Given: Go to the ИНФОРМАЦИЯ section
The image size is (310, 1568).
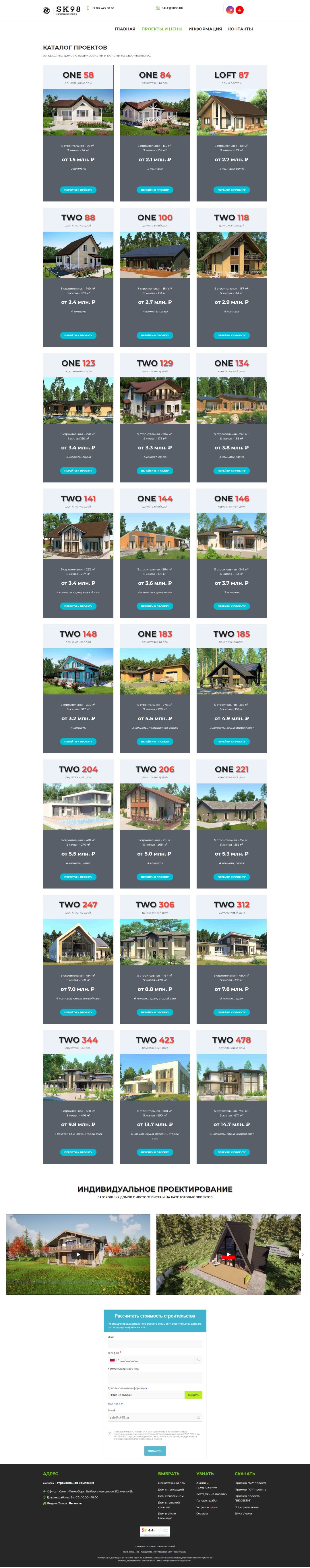Looking at the screenshot, I should tap(205, 29).
